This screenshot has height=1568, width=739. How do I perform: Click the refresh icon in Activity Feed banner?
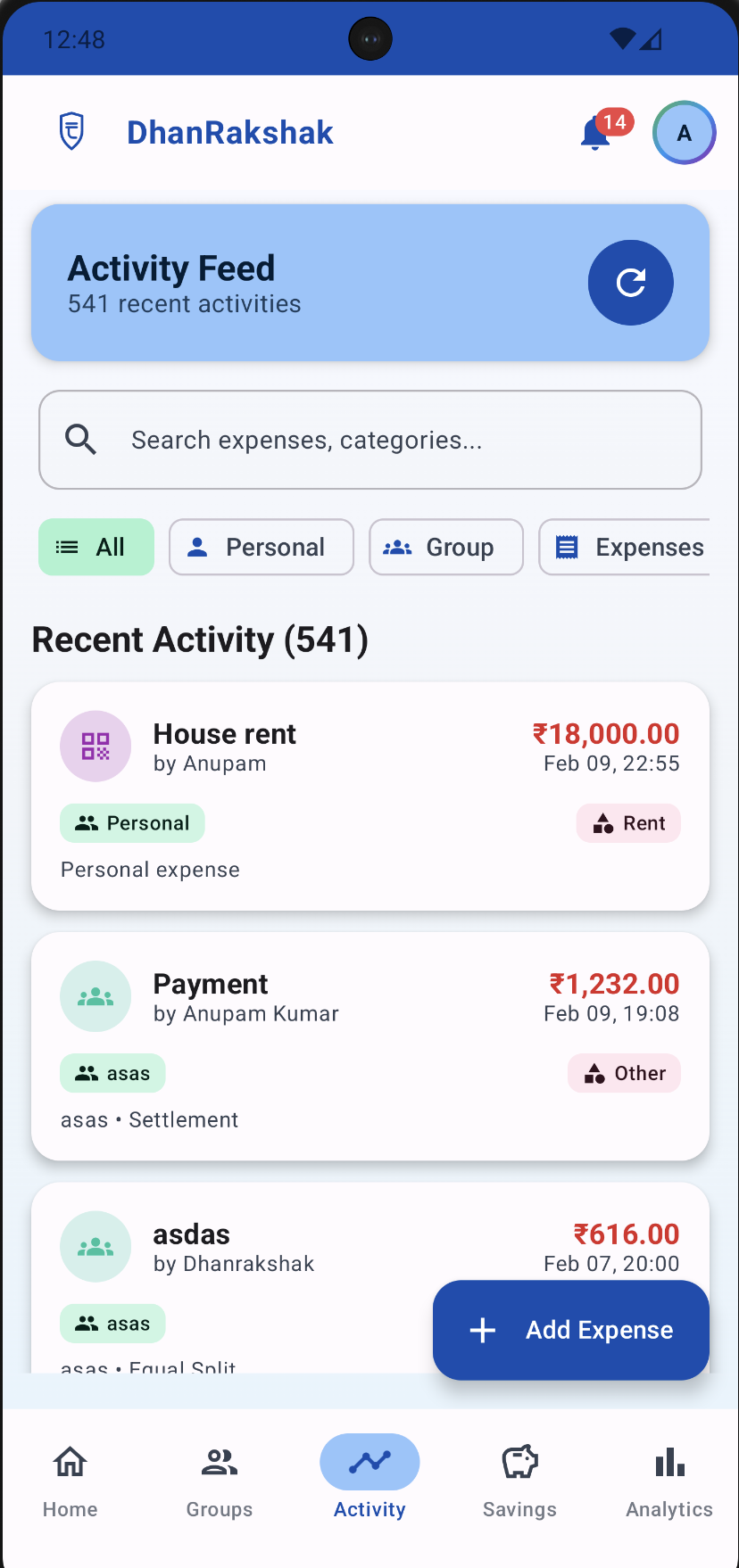[x=631, y=283]
